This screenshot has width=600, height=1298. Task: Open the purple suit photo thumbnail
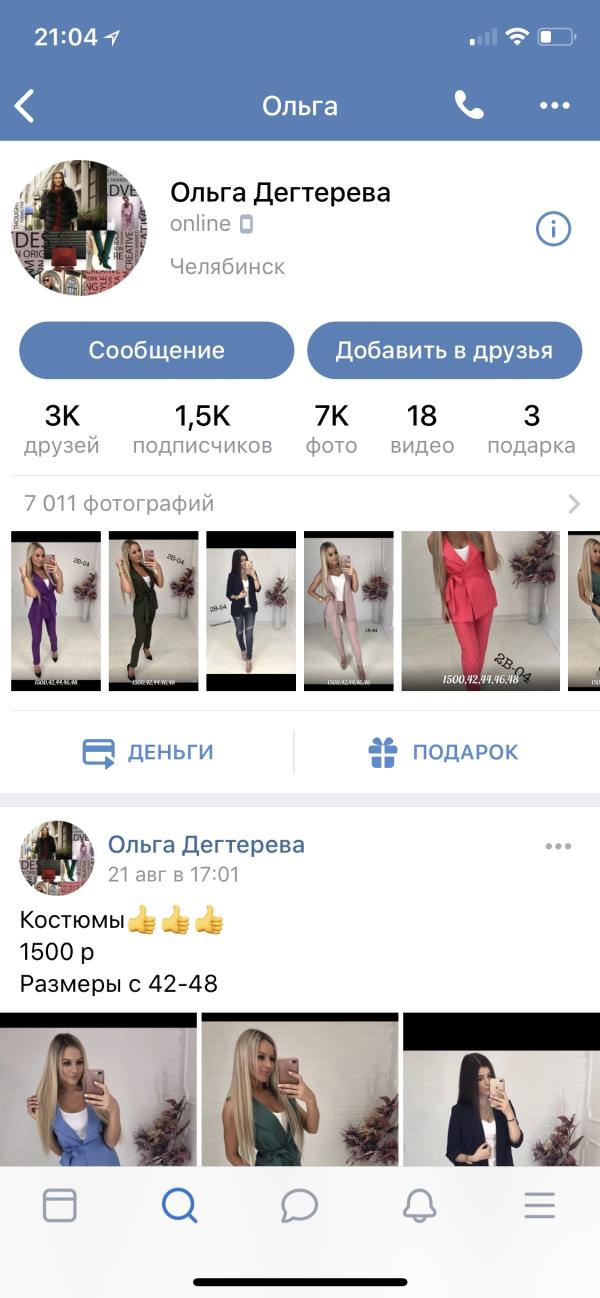(56, 611)
